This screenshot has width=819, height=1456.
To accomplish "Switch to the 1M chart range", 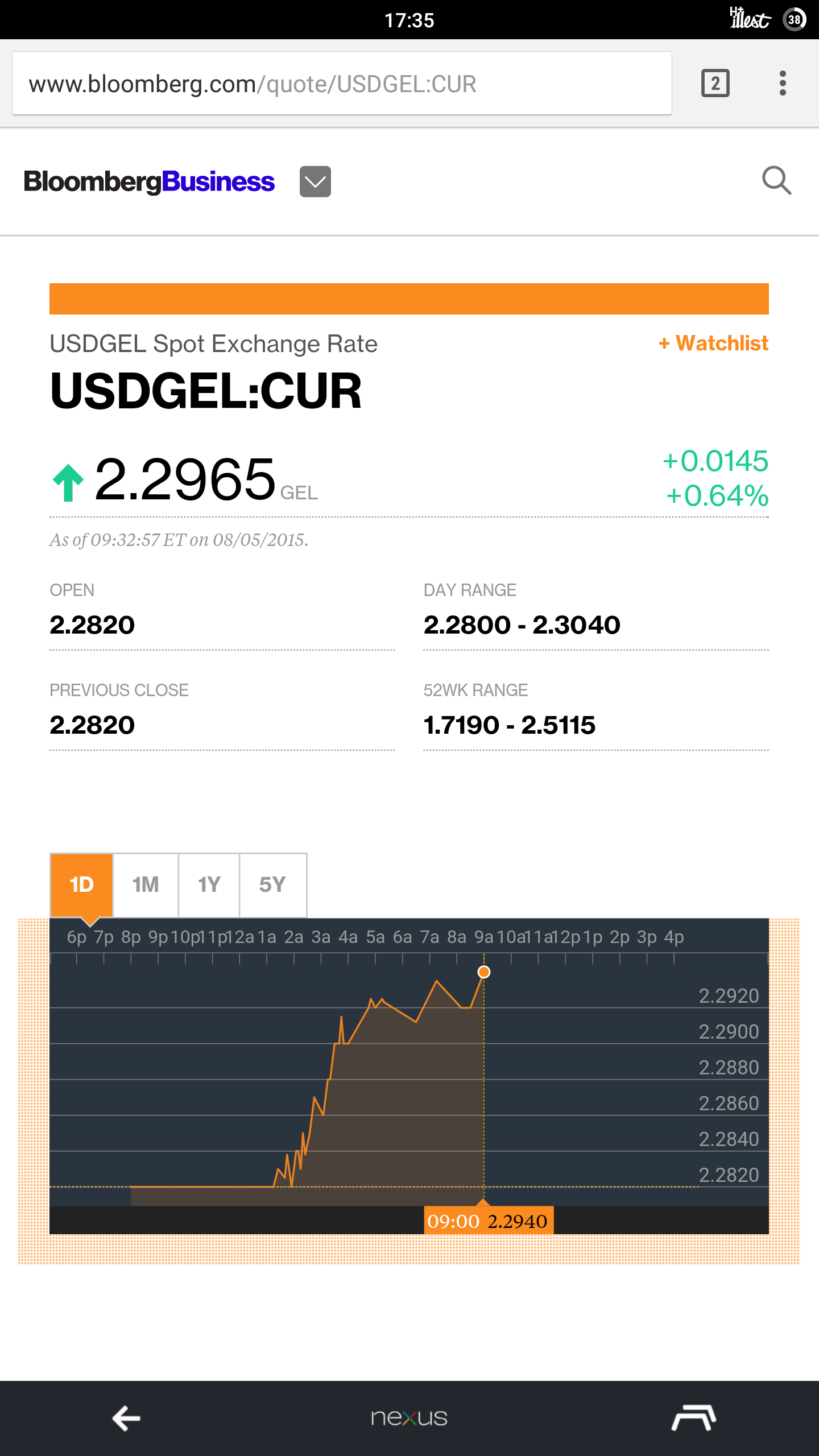I will coord(146,885).
